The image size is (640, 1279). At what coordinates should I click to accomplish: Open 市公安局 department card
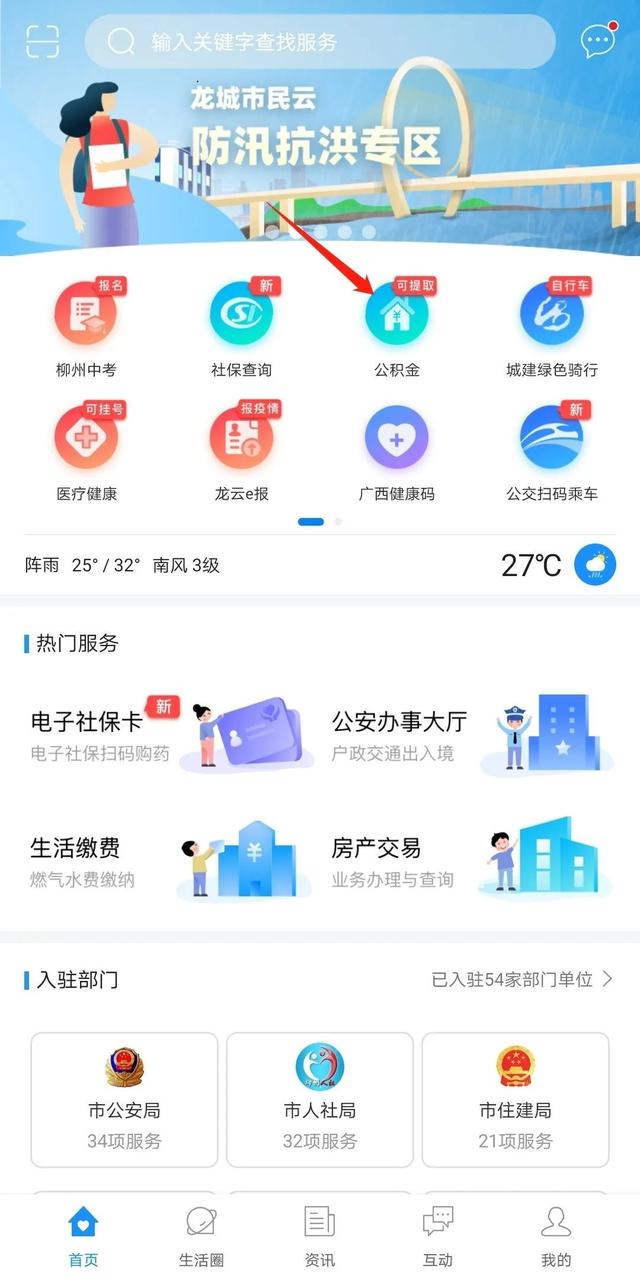tap(124, 1099)
